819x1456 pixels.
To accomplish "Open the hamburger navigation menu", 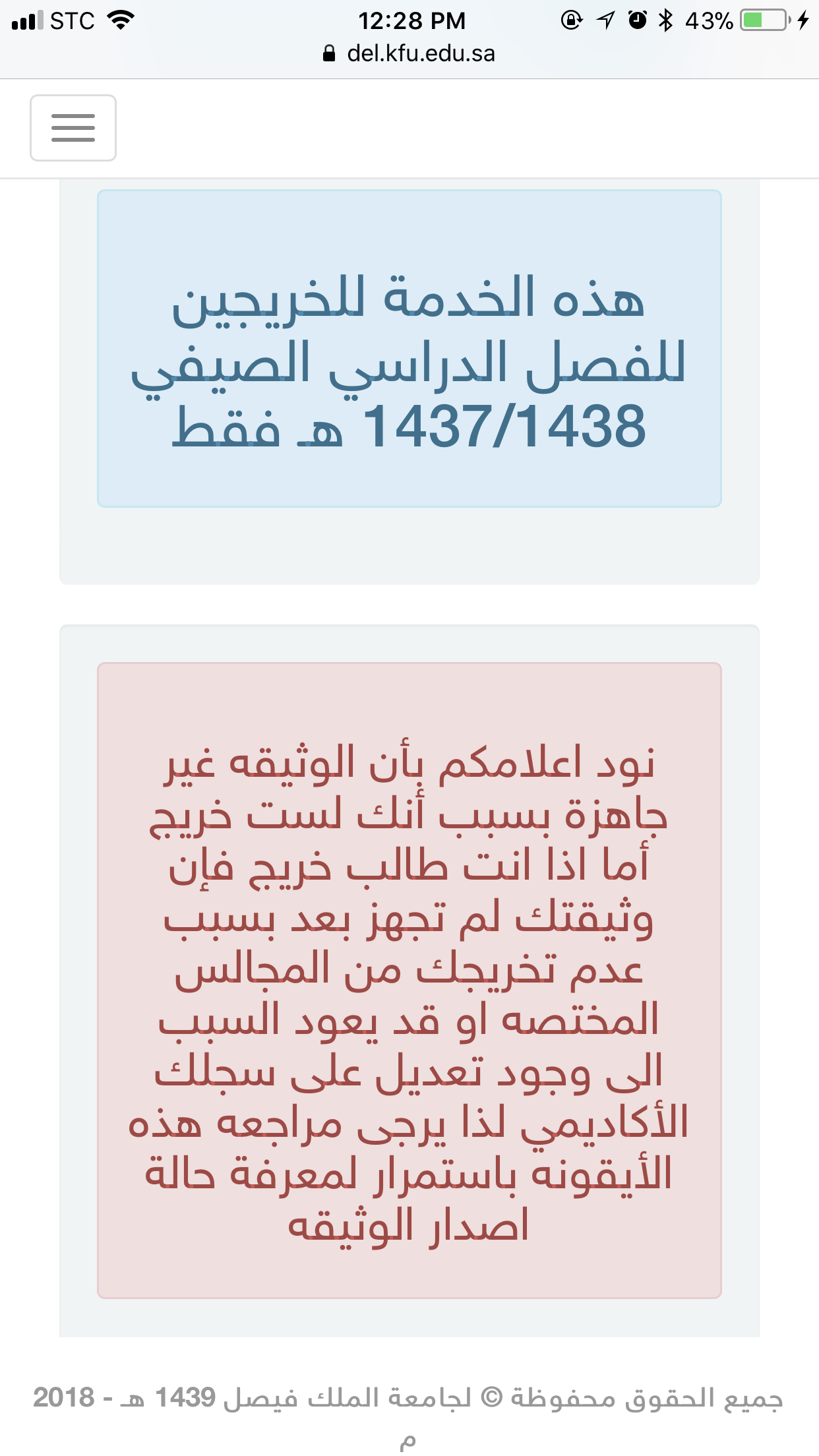I will [x=73, y=128].
